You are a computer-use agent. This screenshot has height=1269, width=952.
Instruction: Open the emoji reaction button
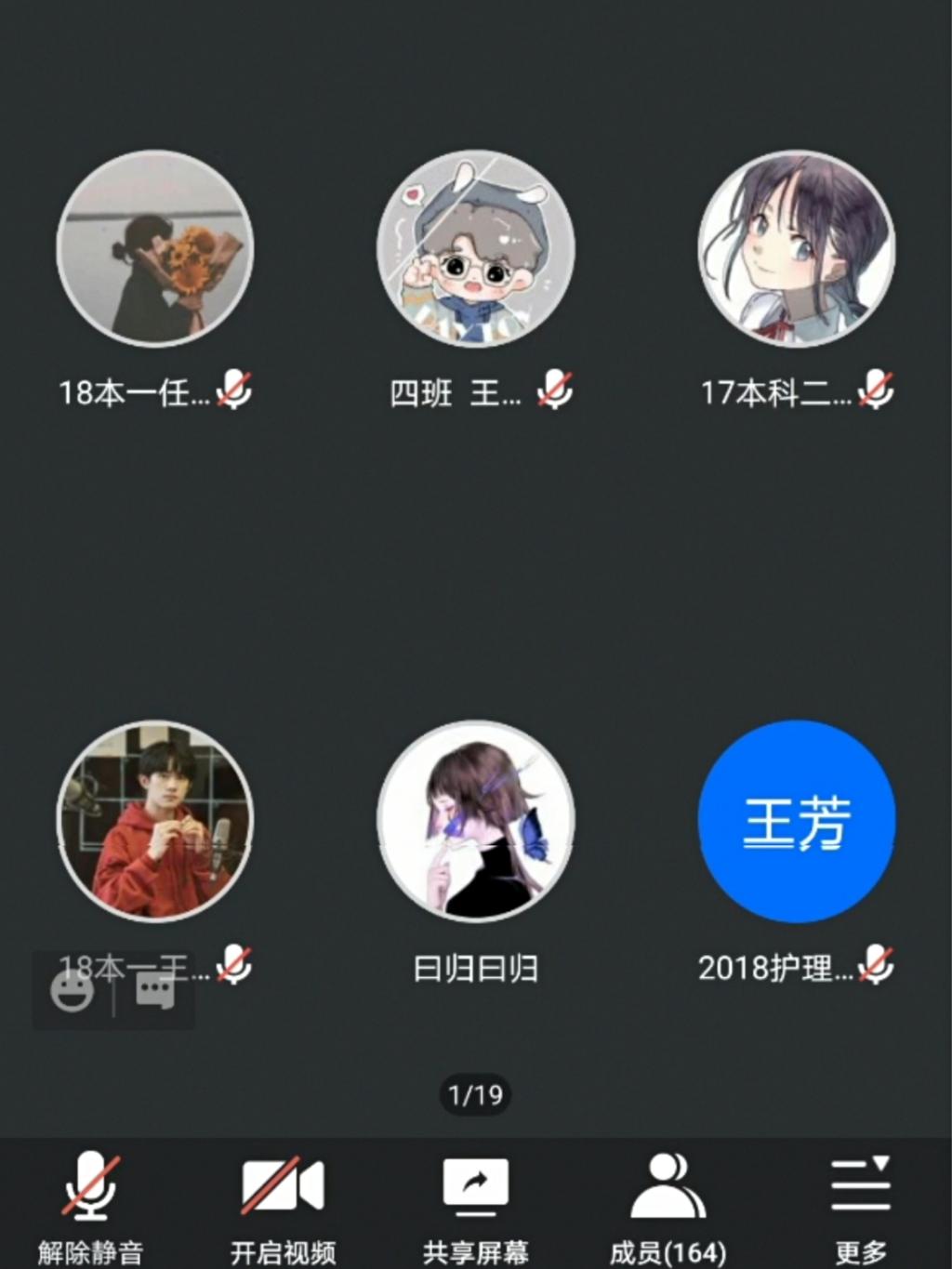[73, 991]
